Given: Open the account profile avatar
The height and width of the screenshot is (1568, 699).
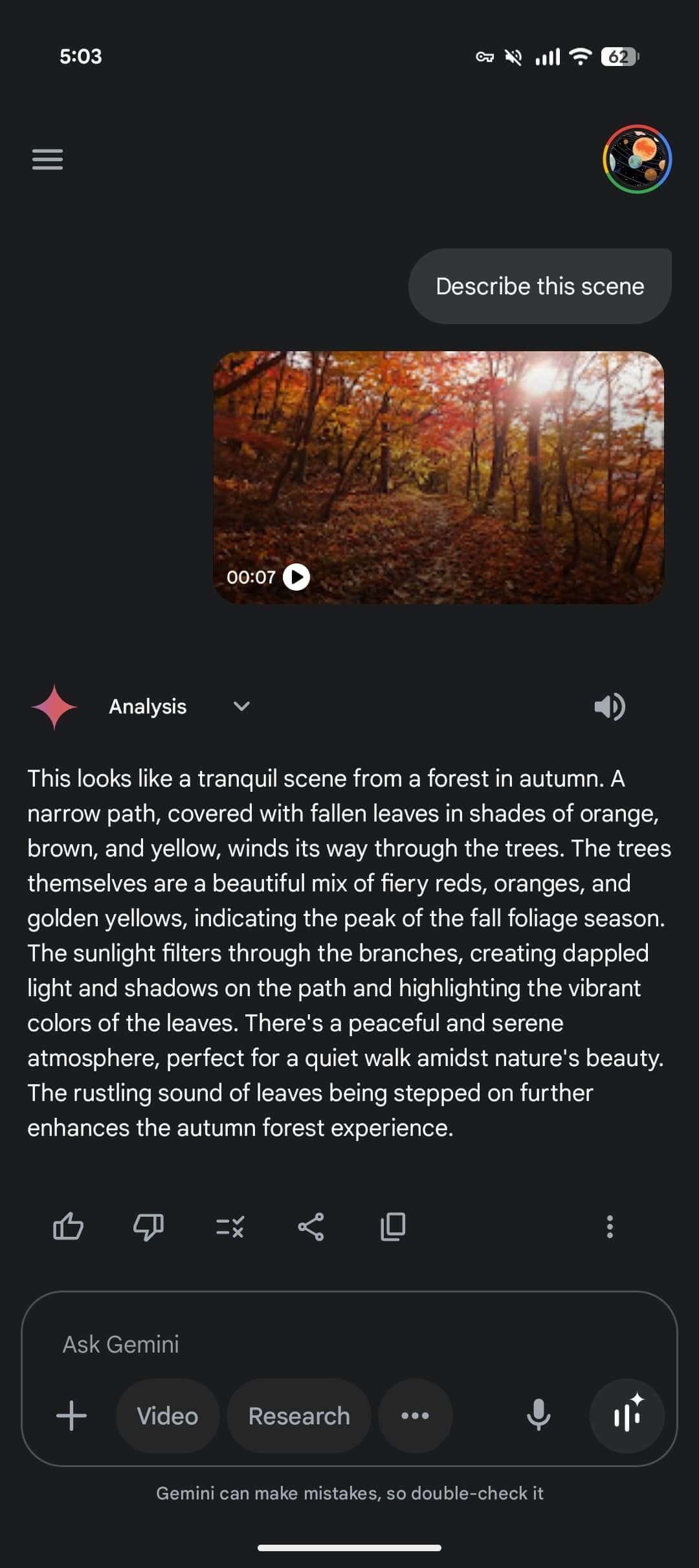Looking at the screenshot, I should 637,159.
